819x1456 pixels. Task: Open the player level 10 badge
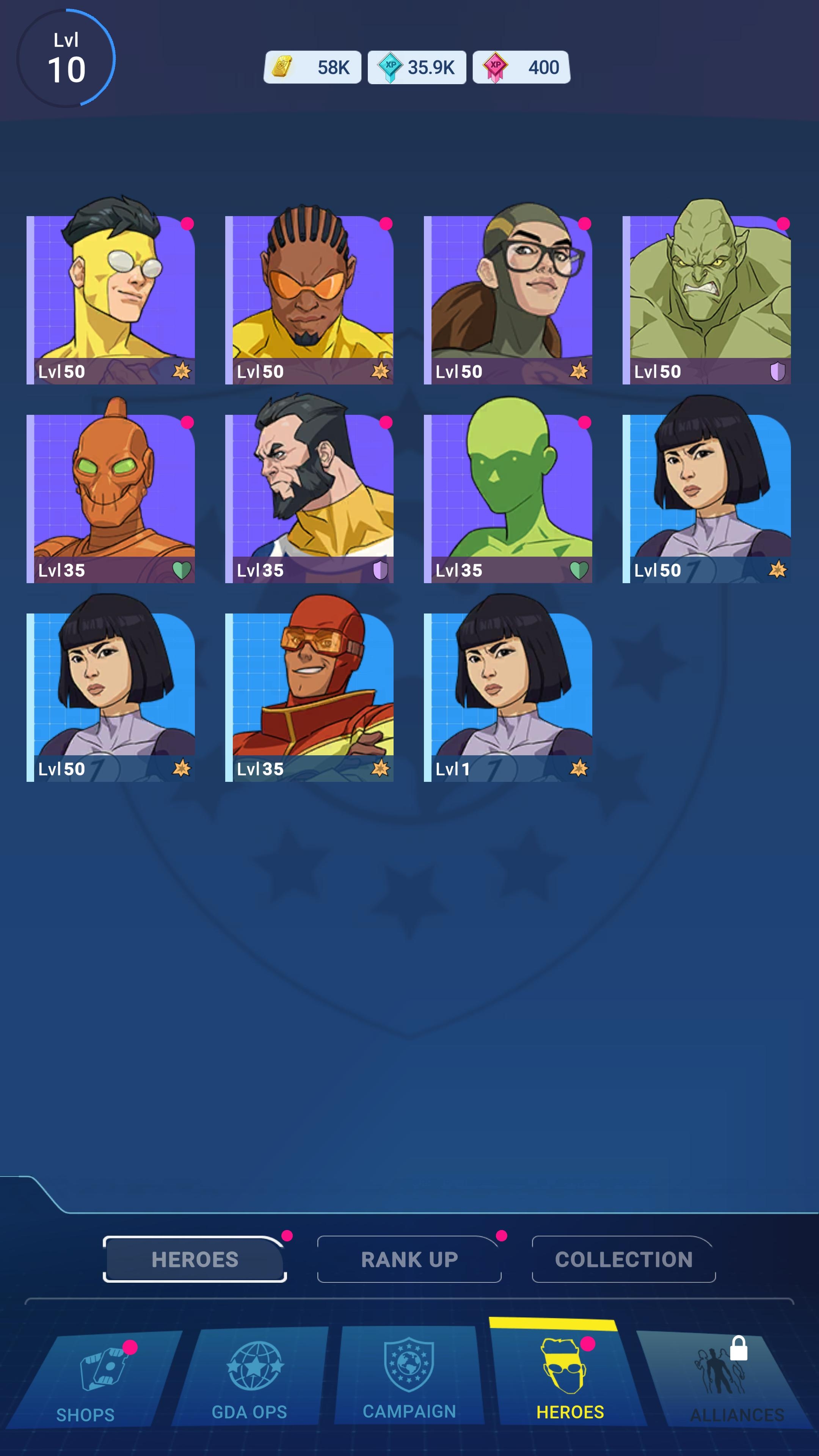tap(66, 58)
